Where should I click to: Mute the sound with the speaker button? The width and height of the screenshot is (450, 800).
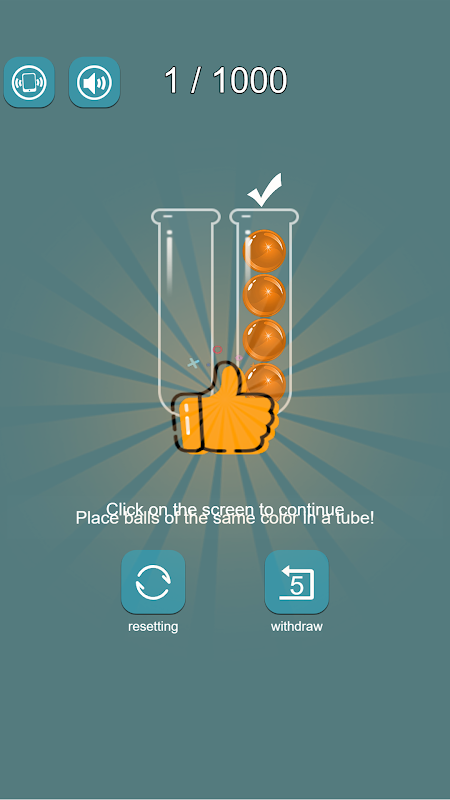[x=94, y=82]
